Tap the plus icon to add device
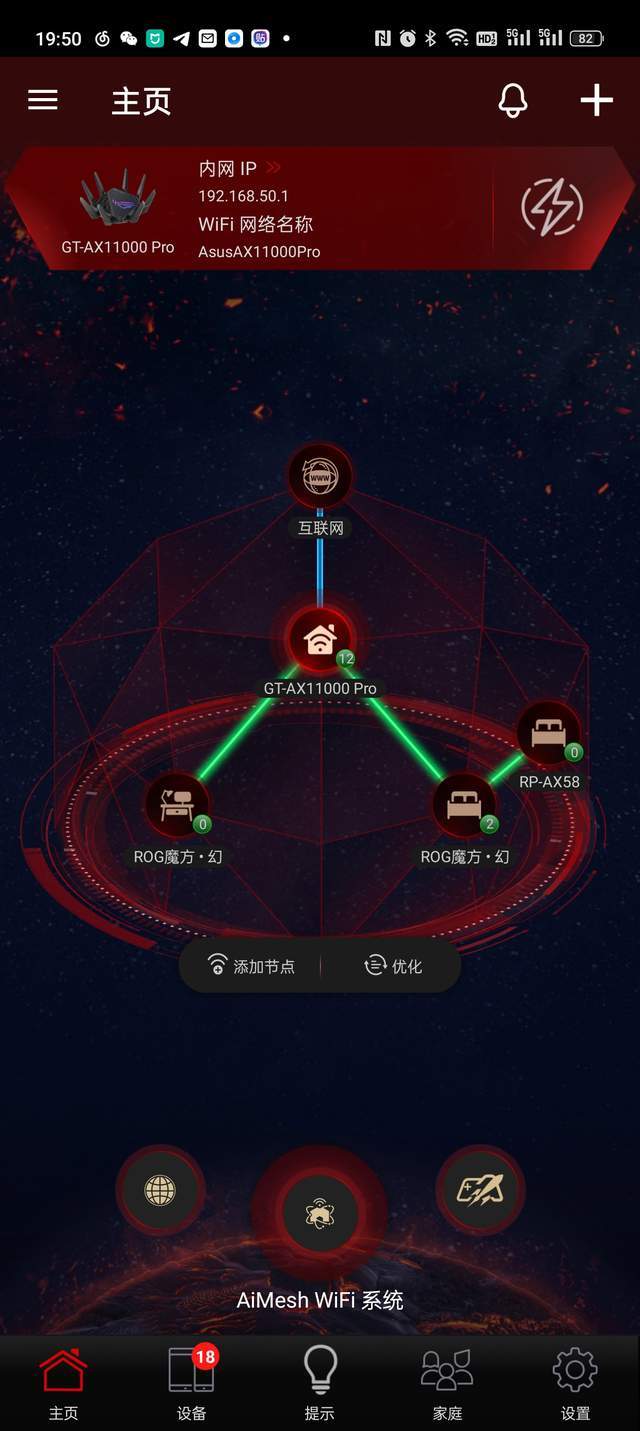This screenshot has width=640, height=1431. click(x=597, y=100)
